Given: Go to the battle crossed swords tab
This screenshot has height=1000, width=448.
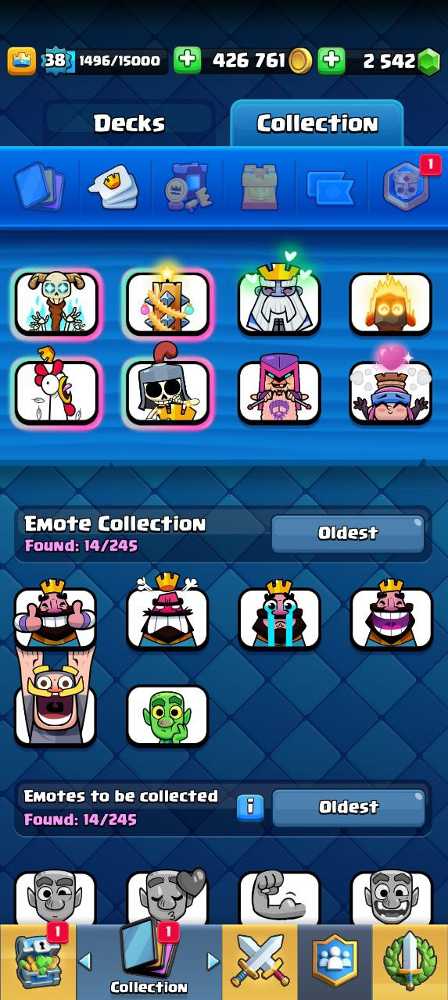Looking at the screenshot, I should click(x=259, y=962).
